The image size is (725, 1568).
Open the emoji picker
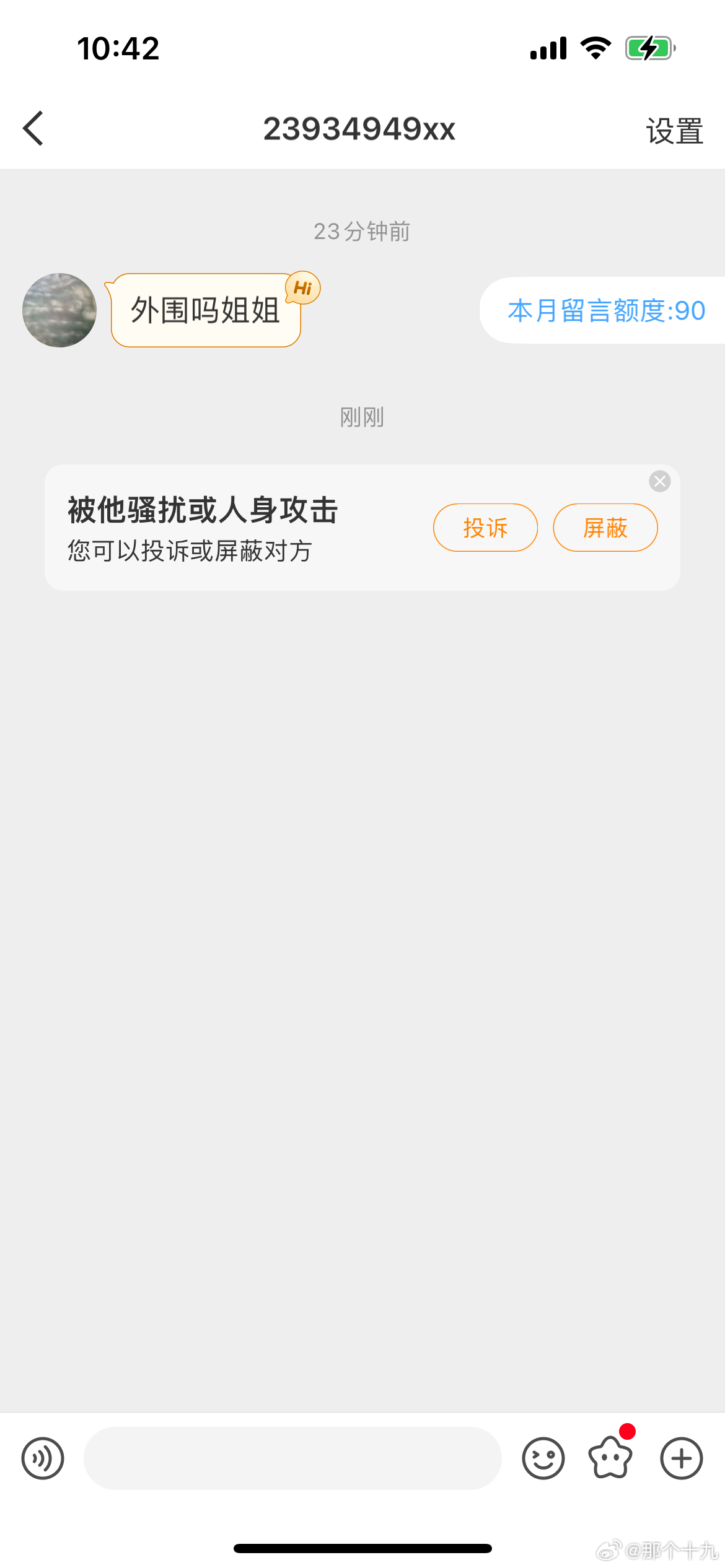(x=543, y=1458)
